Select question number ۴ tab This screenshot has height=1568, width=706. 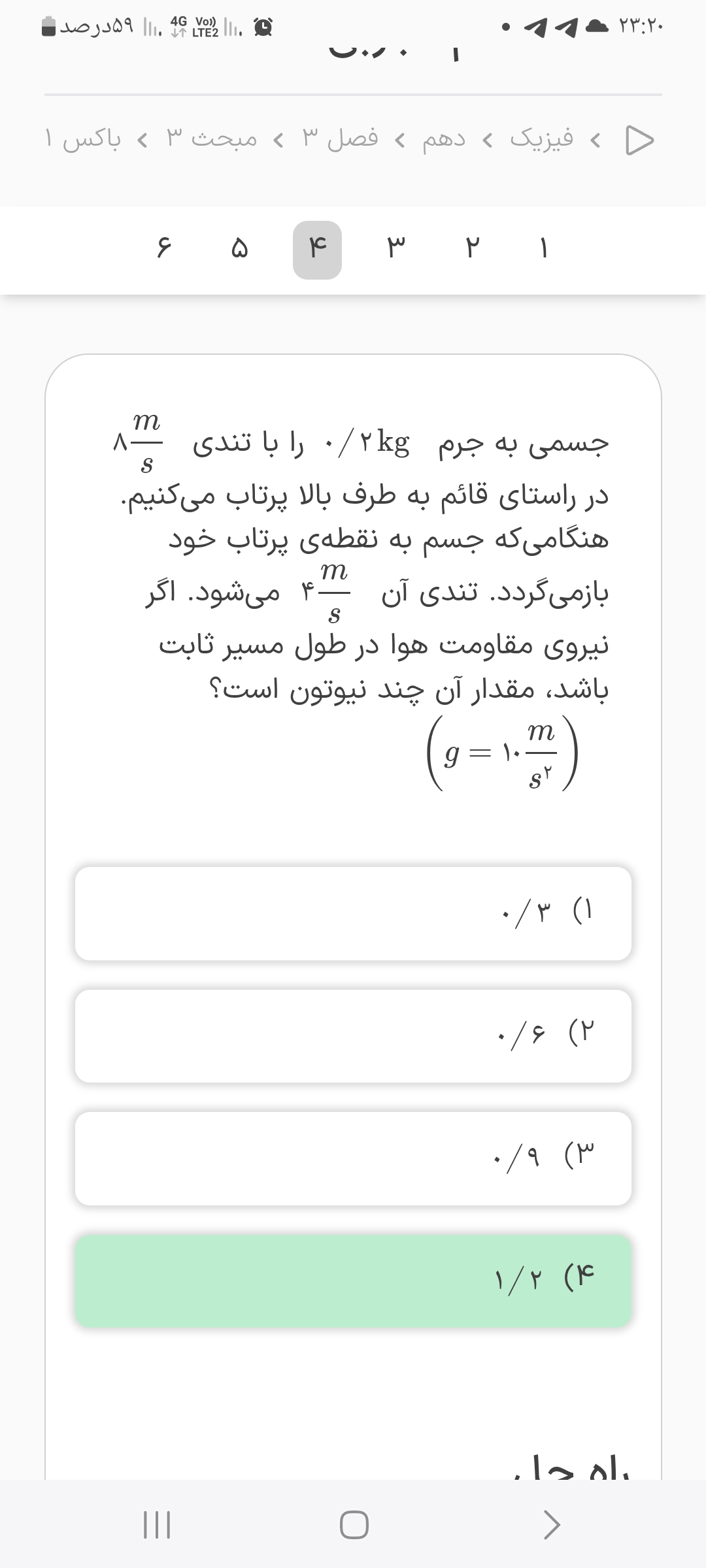click(x=317, y=250)
